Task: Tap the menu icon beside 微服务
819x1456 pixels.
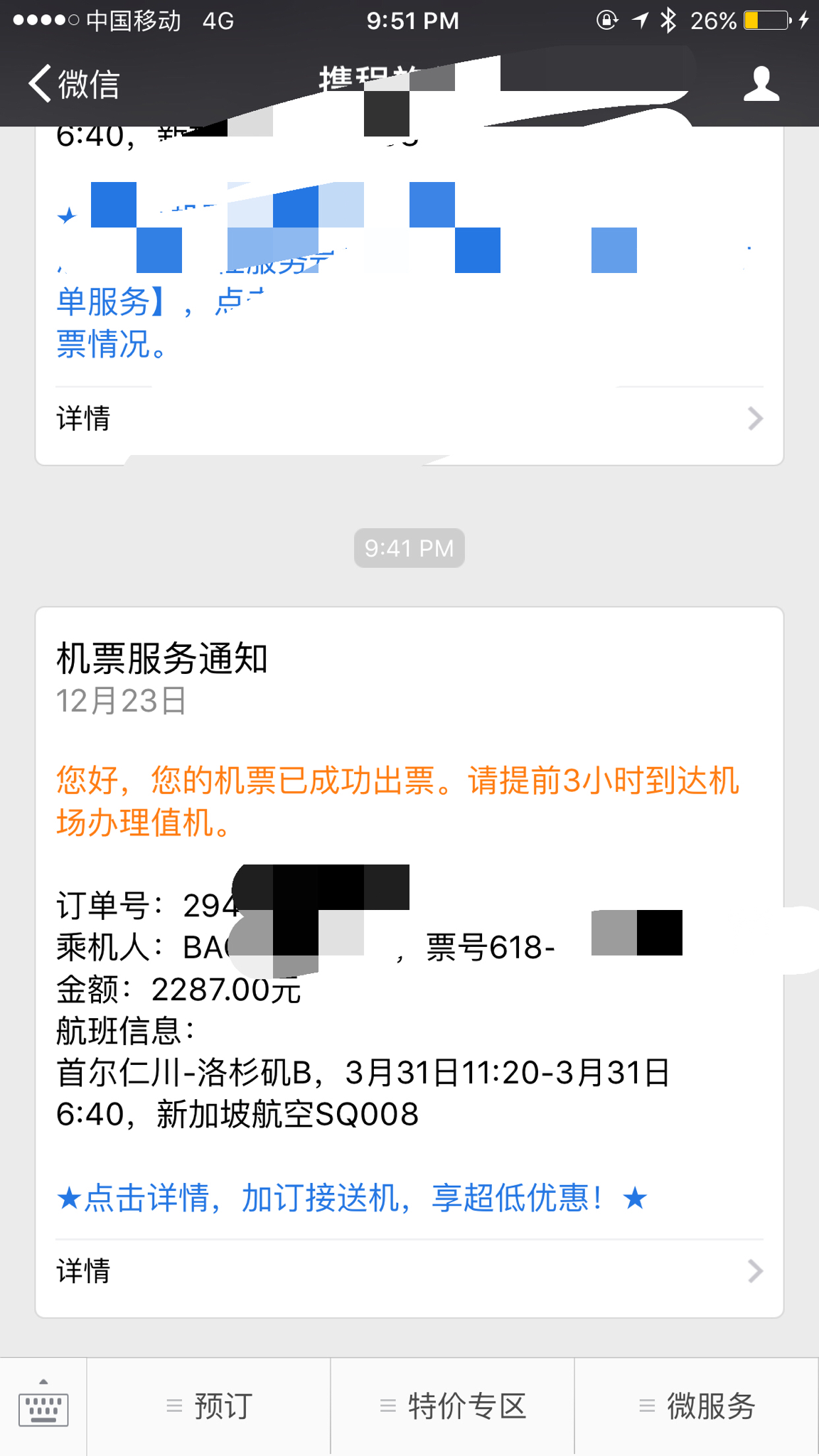Action: [x=648, y=1404]
